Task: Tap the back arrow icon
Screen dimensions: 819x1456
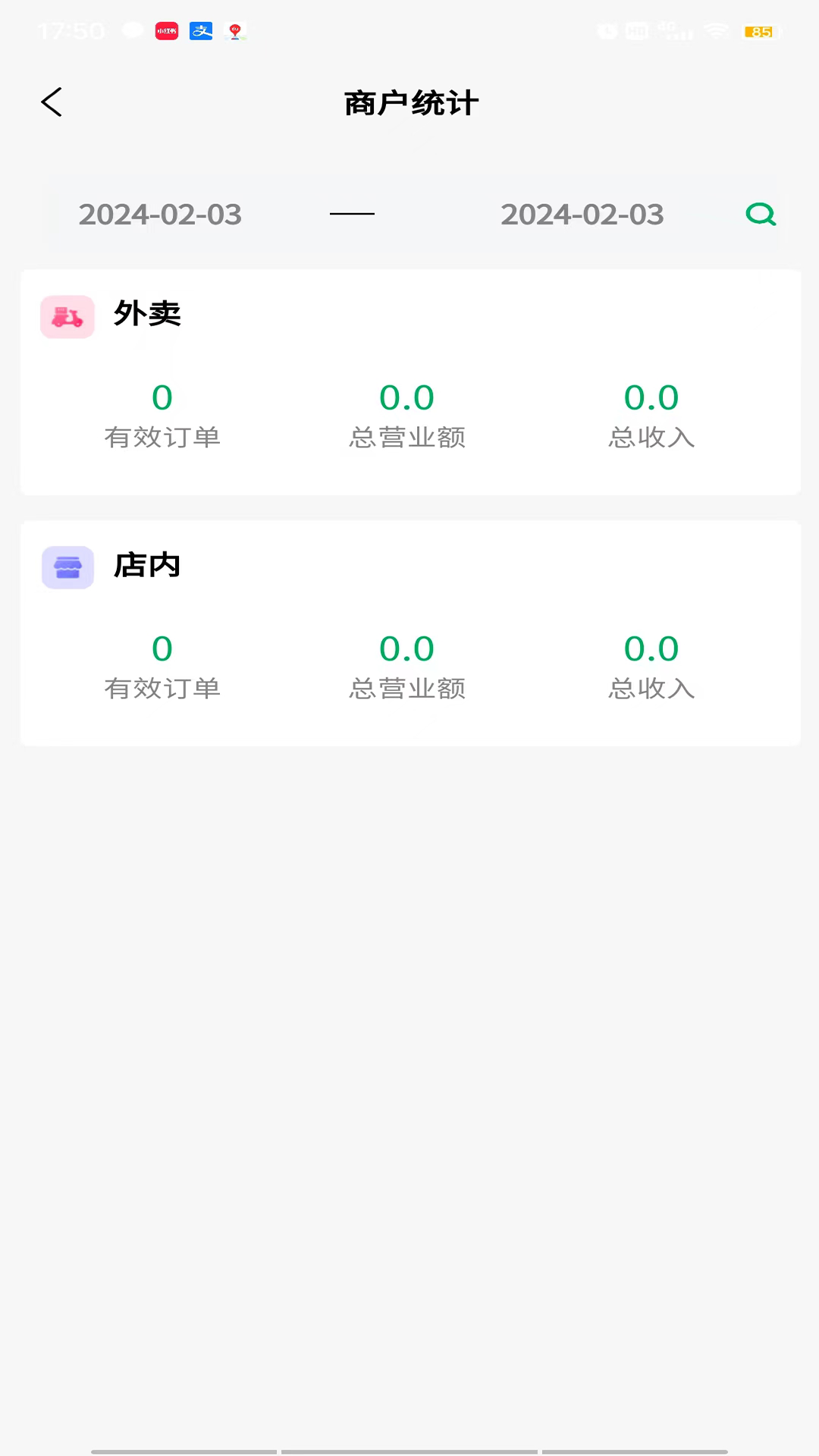Action: [x=52, y=102]
